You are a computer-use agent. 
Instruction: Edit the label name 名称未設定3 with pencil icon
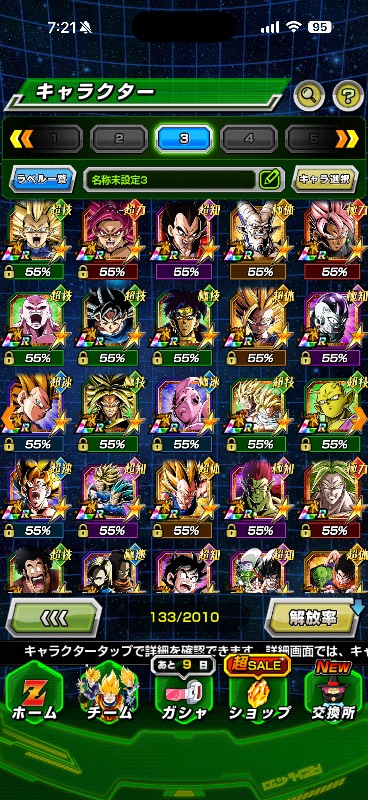click(271, 179)
